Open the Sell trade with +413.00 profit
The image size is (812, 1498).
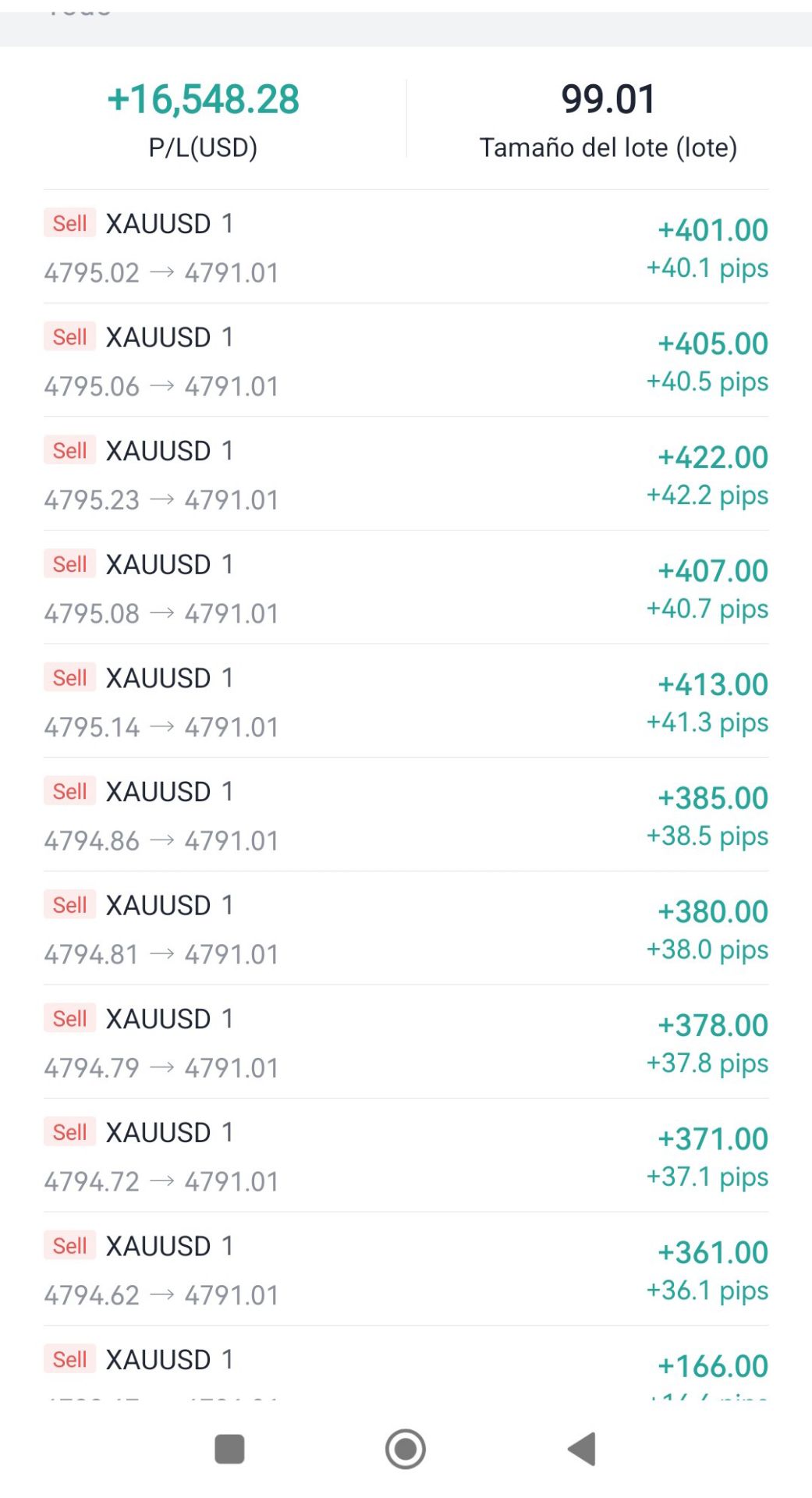tap(406, 701)
